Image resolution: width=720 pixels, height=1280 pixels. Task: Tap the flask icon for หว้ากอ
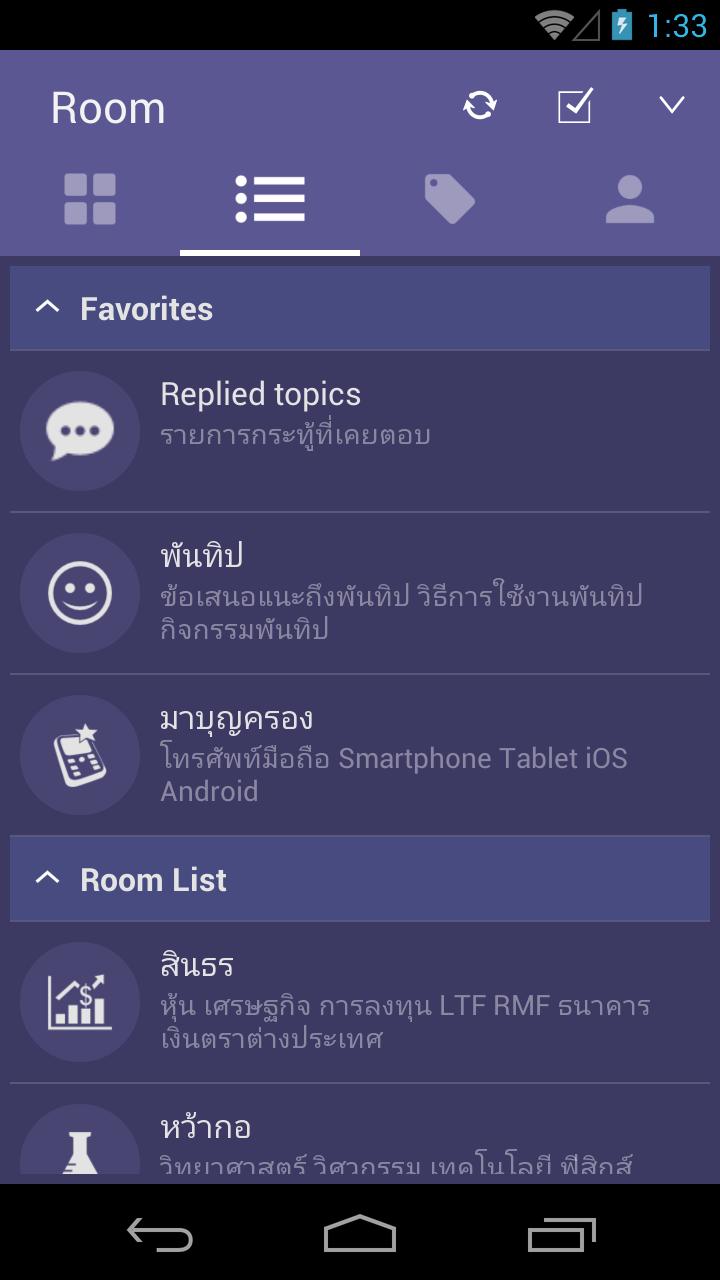pyautogui.click(x=80, y=1140)
